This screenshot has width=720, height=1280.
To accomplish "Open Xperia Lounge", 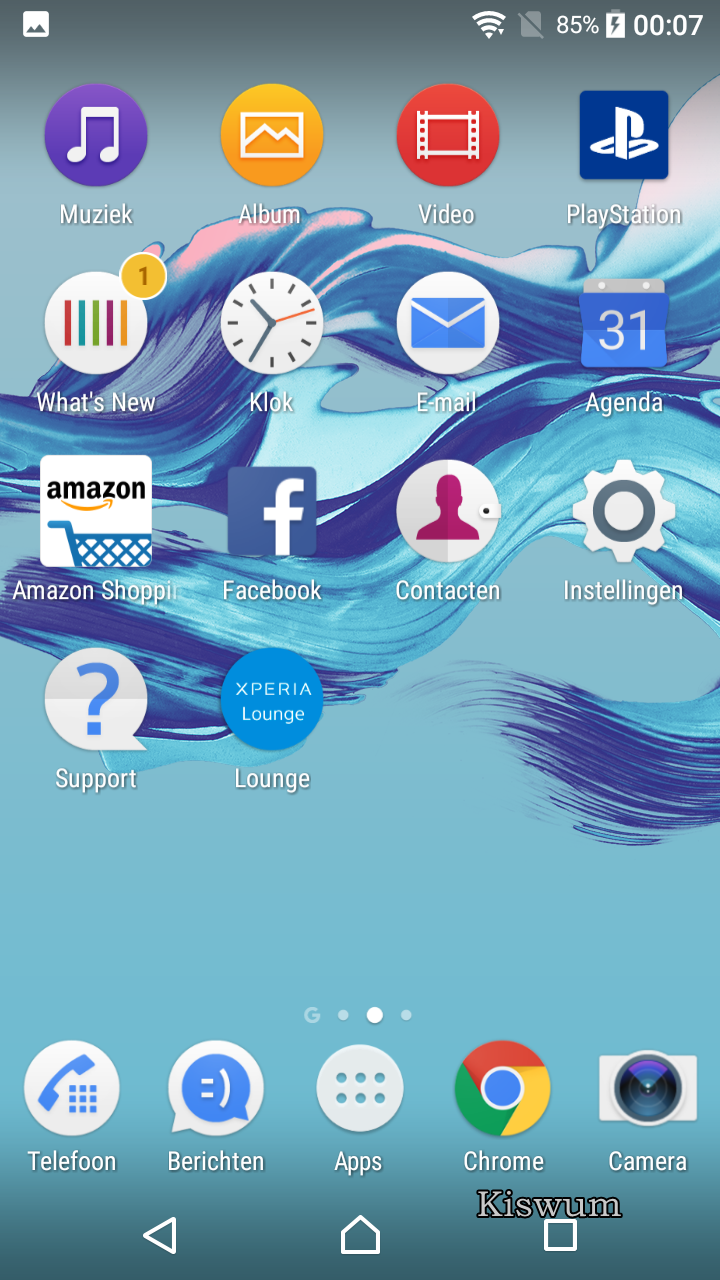I will (271, 700).
